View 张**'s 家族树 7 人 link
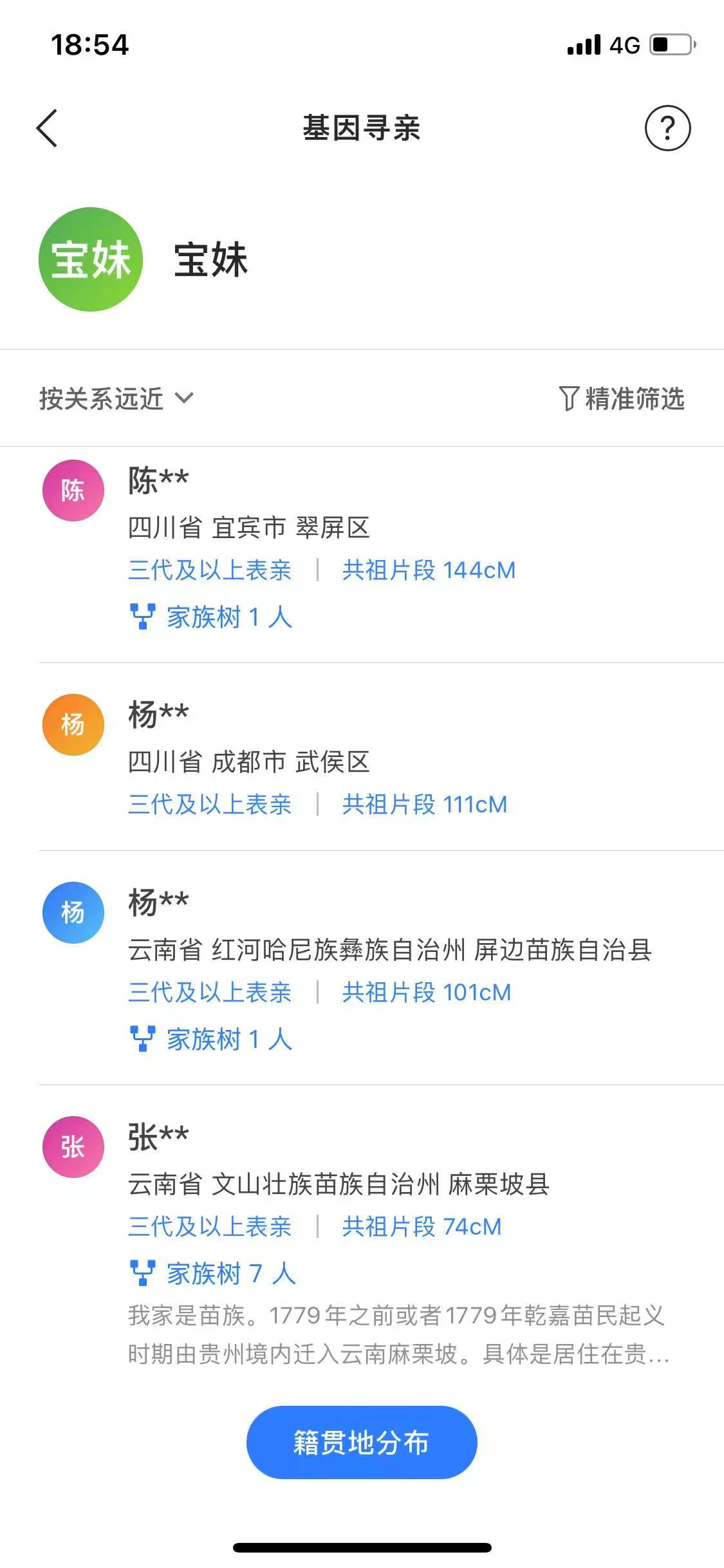The width and height of the screenshot is (724, 1568). click(x=212, y=1273)
